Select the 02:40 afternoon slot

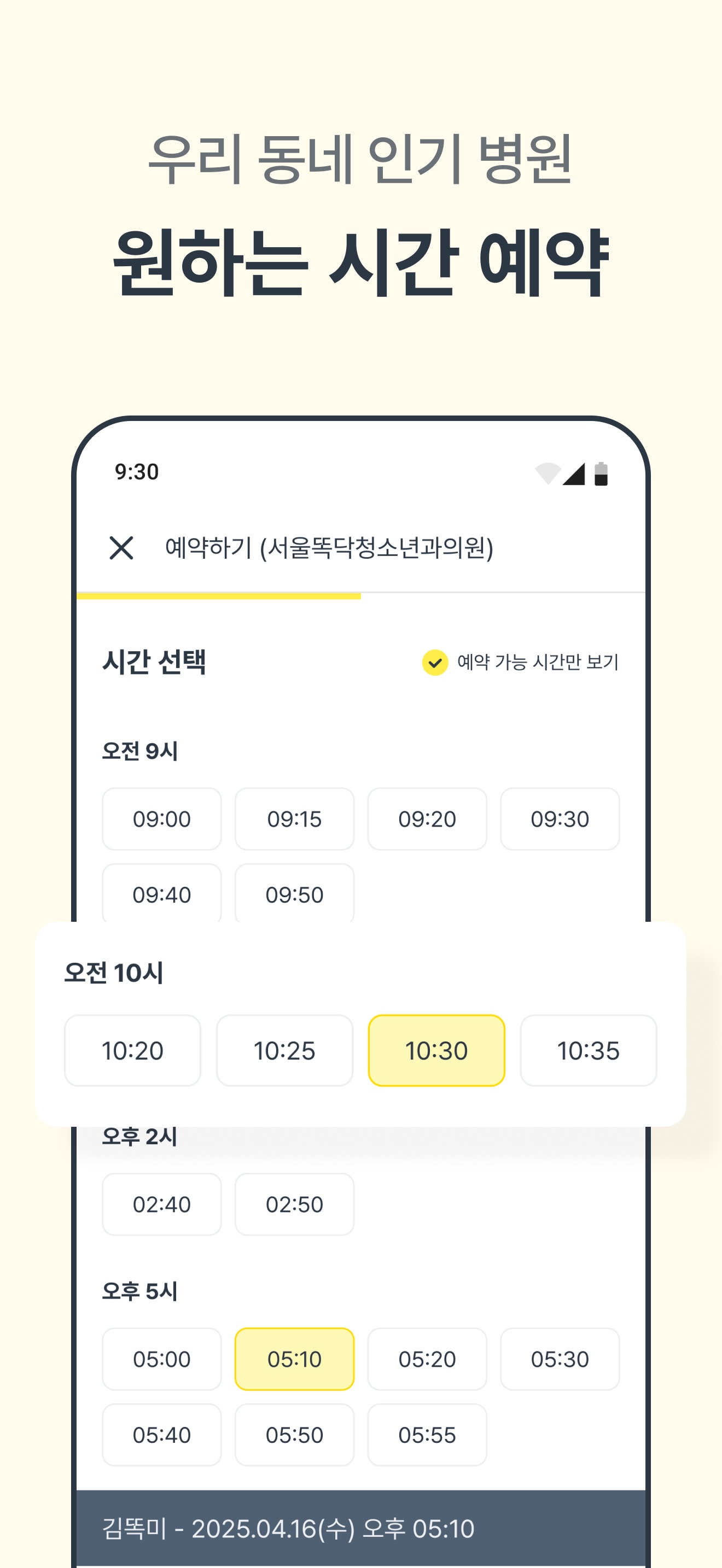pos(161,1203)
